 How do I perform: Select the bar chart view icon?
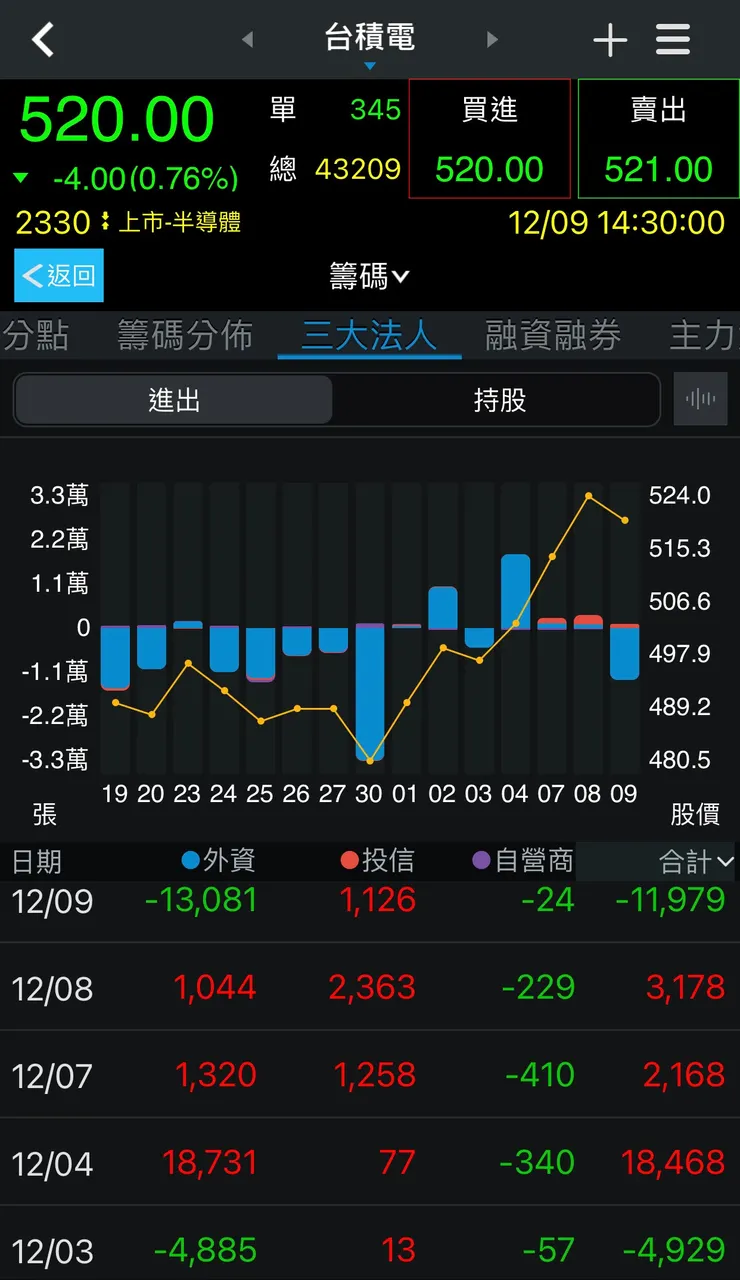[701, 398]
